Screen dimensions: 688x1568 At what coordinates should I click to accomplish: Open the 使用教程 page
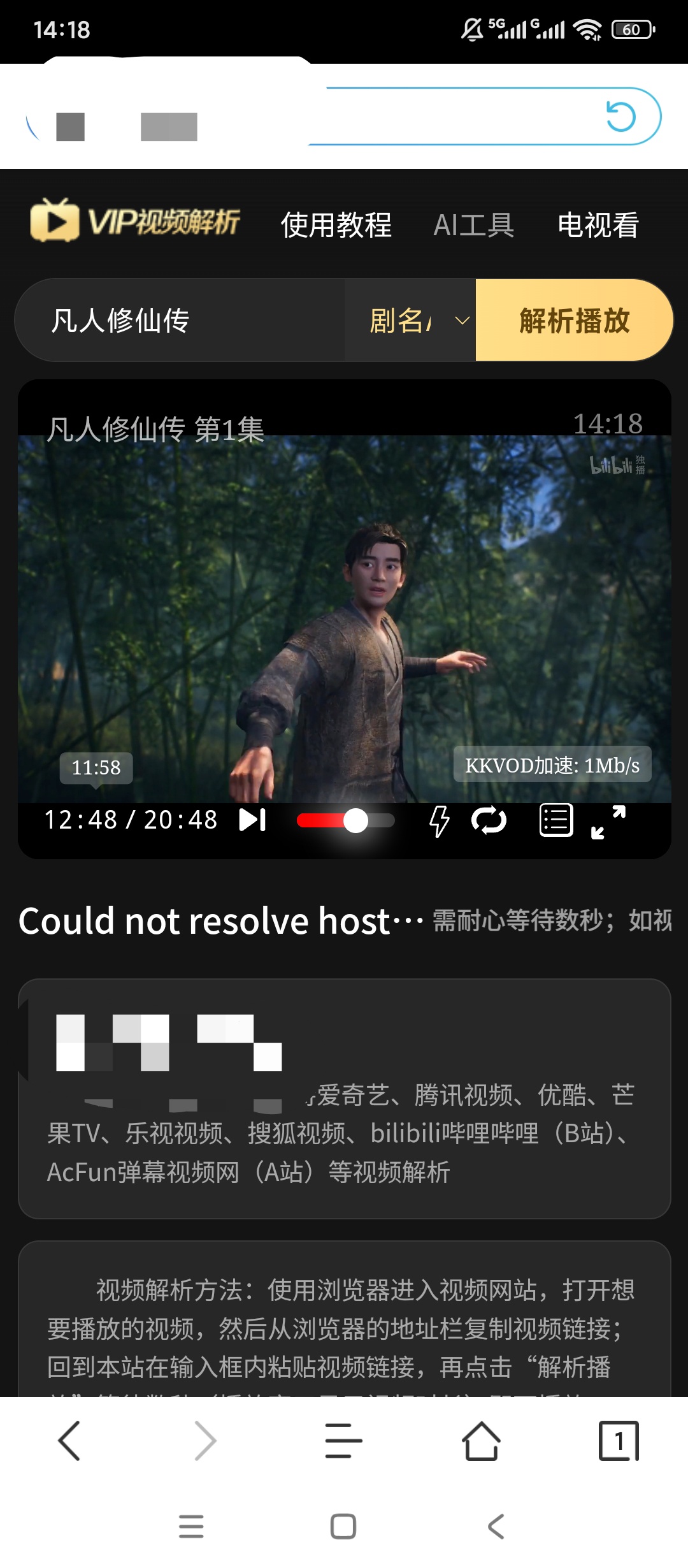(336, 225)
